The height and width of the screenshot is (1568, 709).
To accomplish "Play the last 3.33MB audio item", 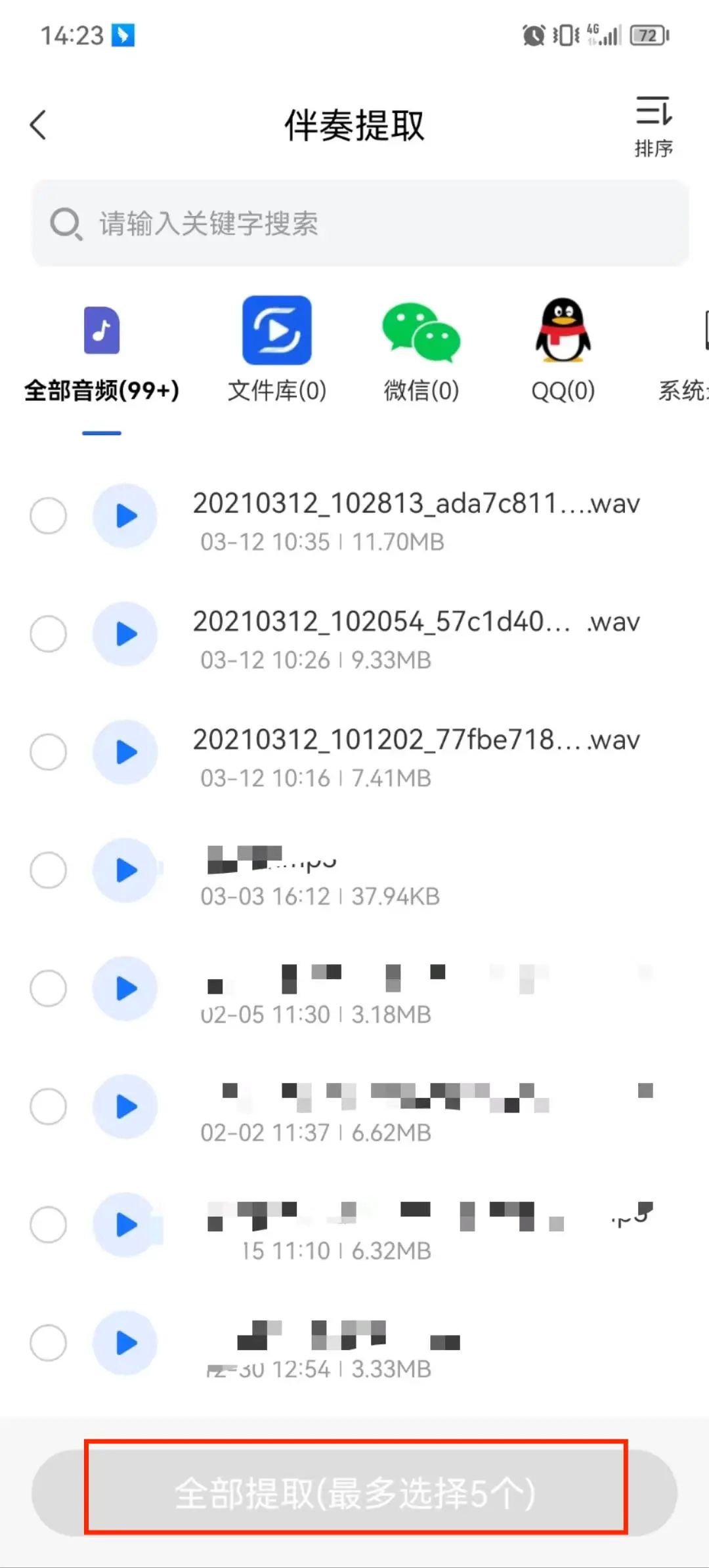I will coord(125,1343).
